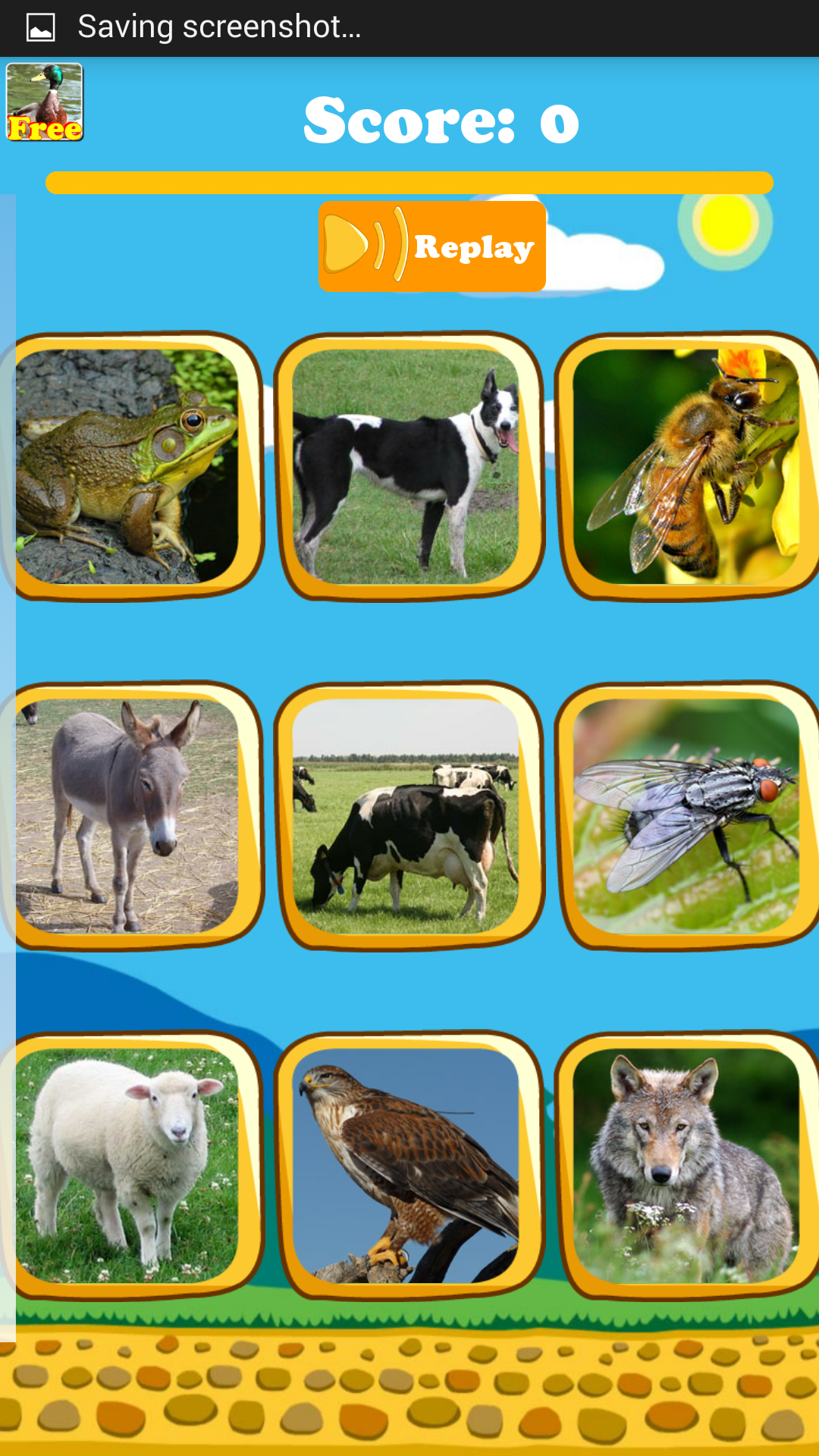The image size is (819, 1456).
Task: Select the white sheep picture
Action: coord(129,1166)
